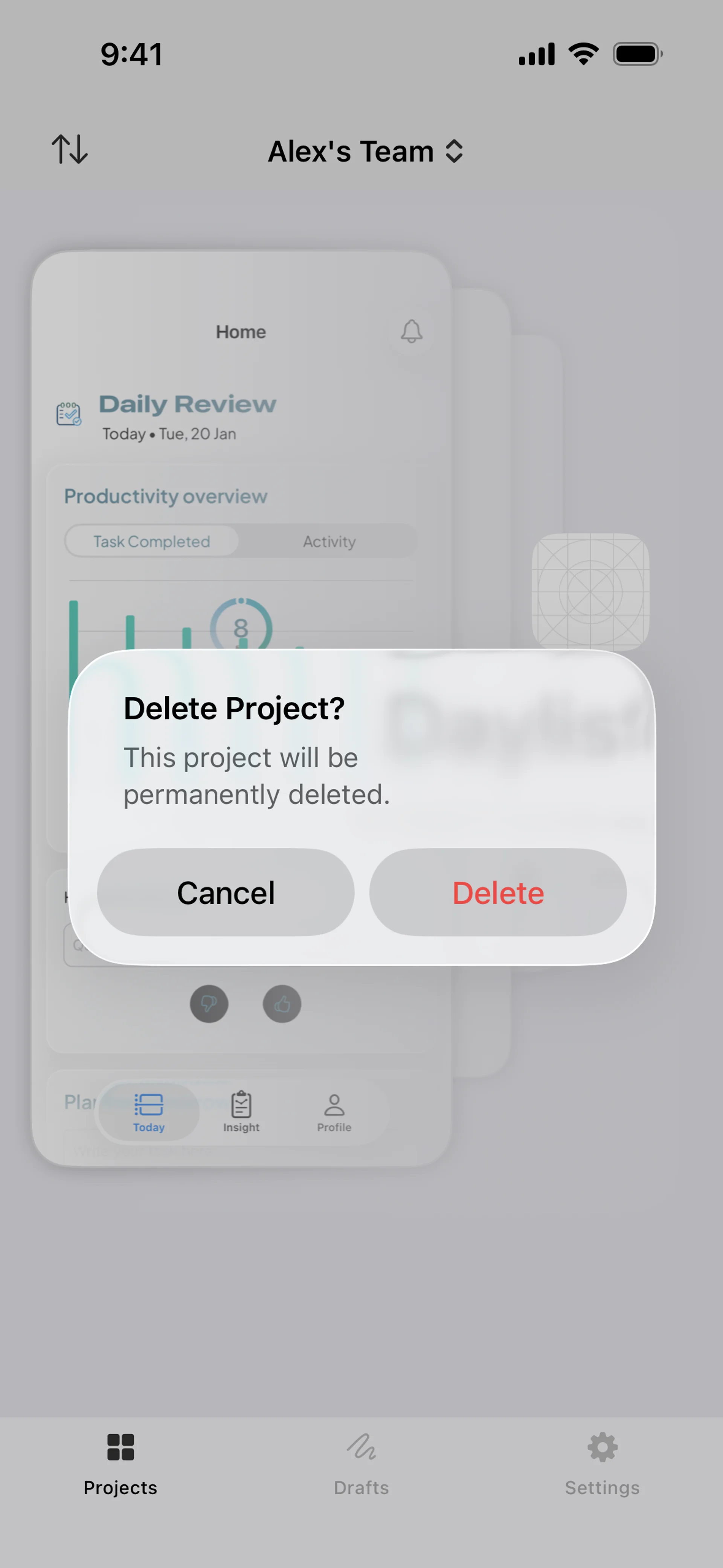Cancel the delete project dialog
This screenshot has height=1568, width=723.
tap(225, 893)
